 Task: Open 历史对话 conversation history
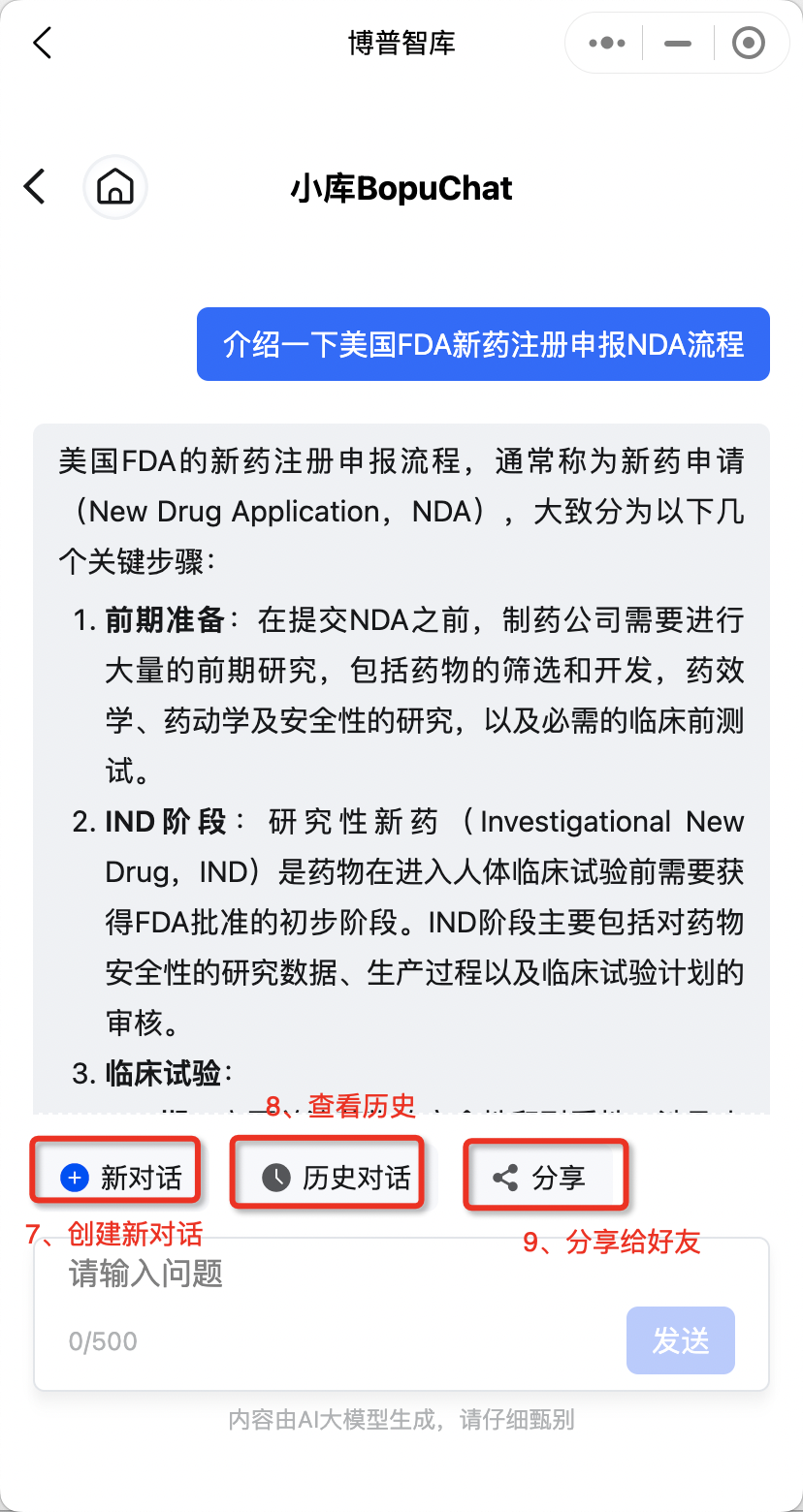pyautogui.click(x=336, y=1178)
